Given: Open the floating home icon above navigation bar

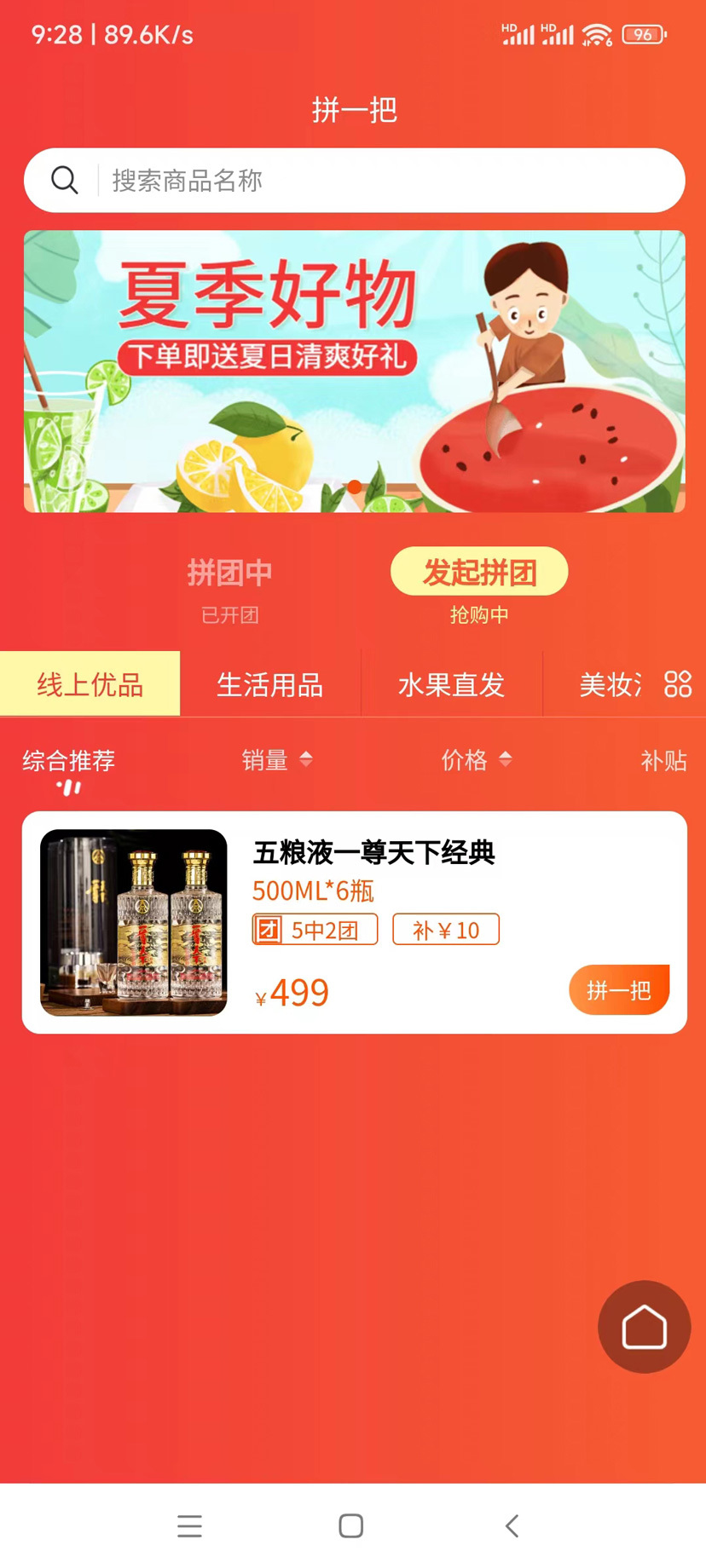Looking at the screenshot, I should coord(644,1327).
